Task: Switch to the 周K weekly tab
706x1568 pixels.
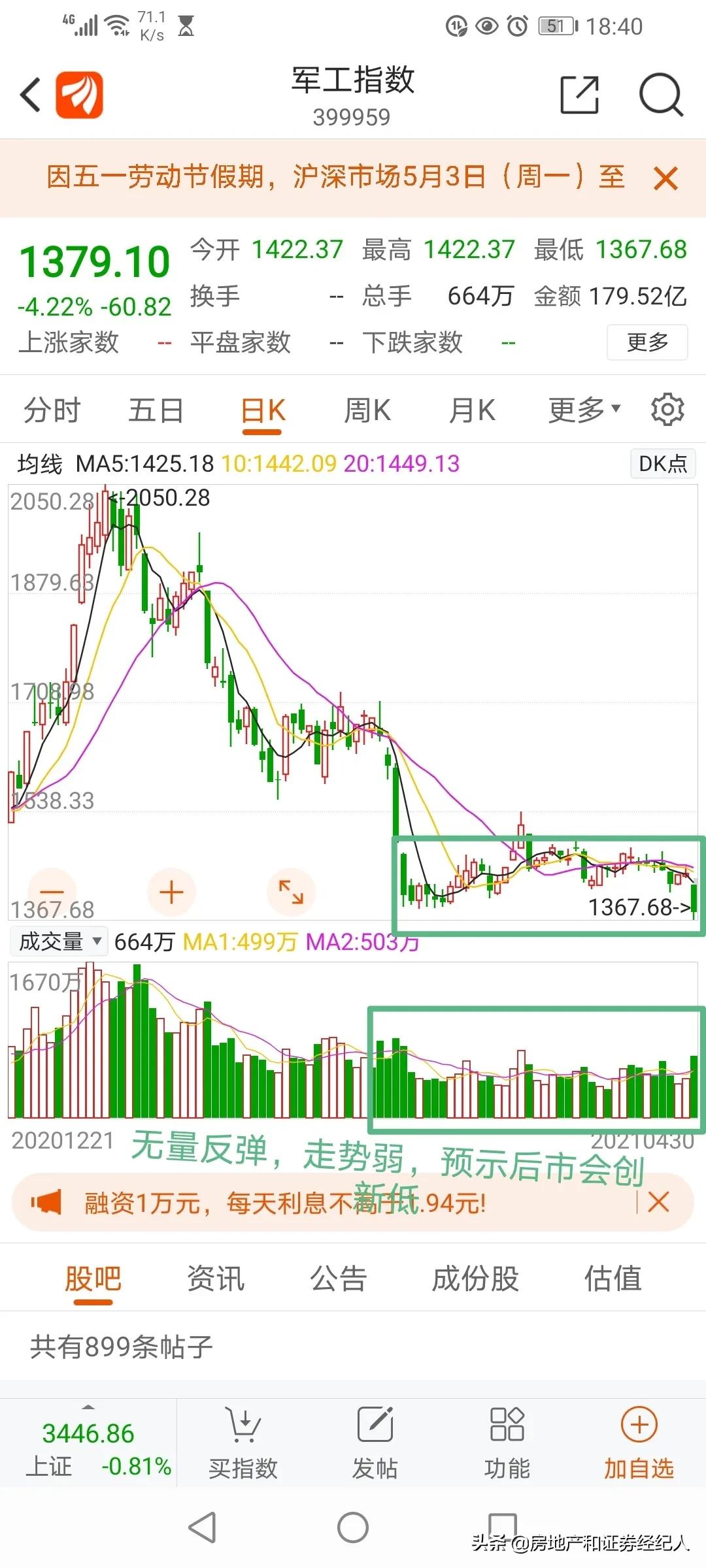Action: pyautogui.click(x=368, y=409)
